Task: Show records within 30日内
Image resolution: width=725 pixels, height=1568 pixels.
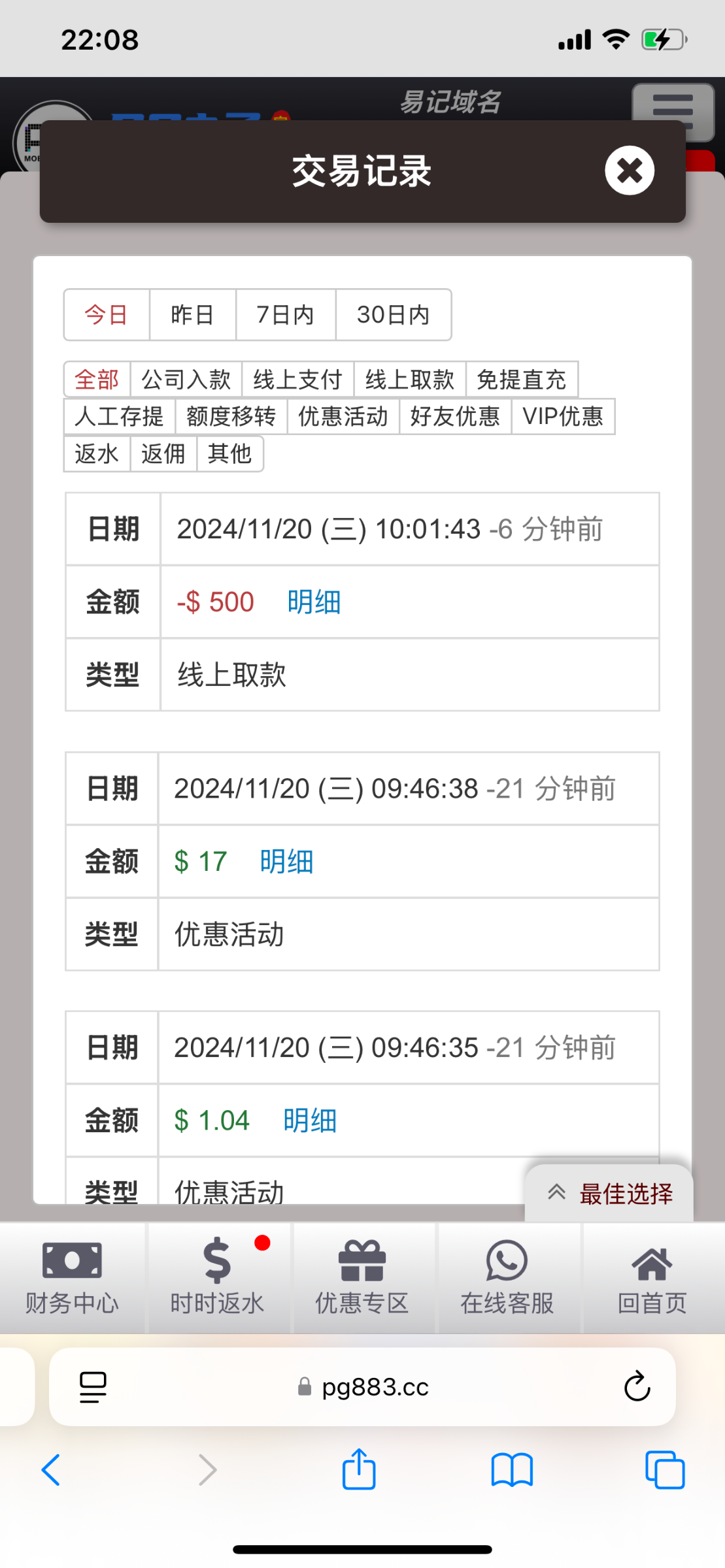Action: point(393,315)
